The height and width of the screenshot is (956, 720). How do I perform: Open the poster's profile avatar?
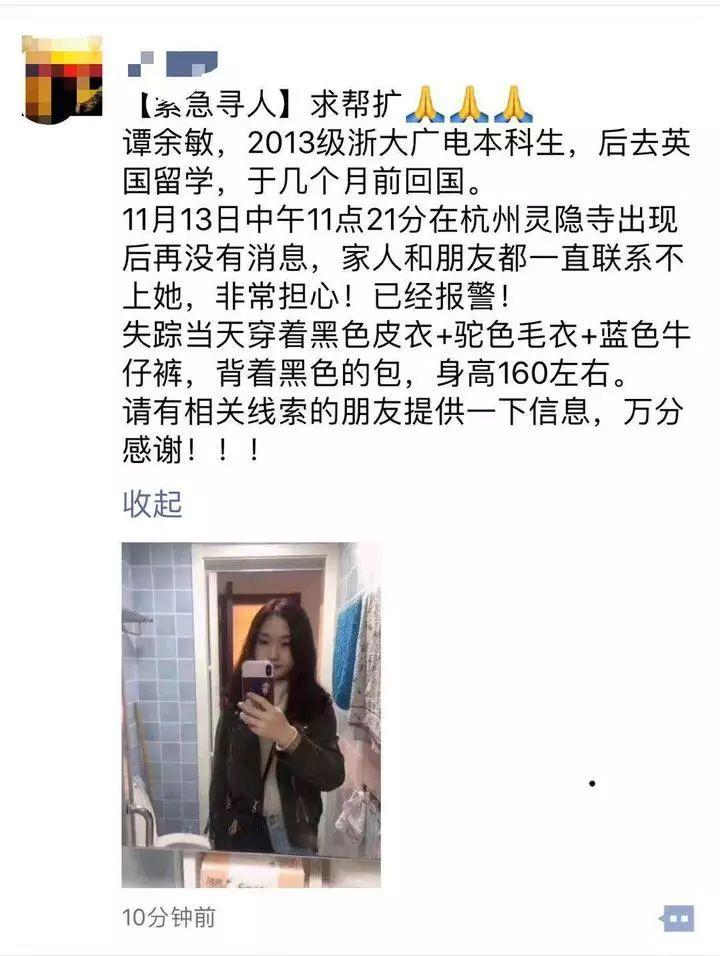[x=62, y=79]
